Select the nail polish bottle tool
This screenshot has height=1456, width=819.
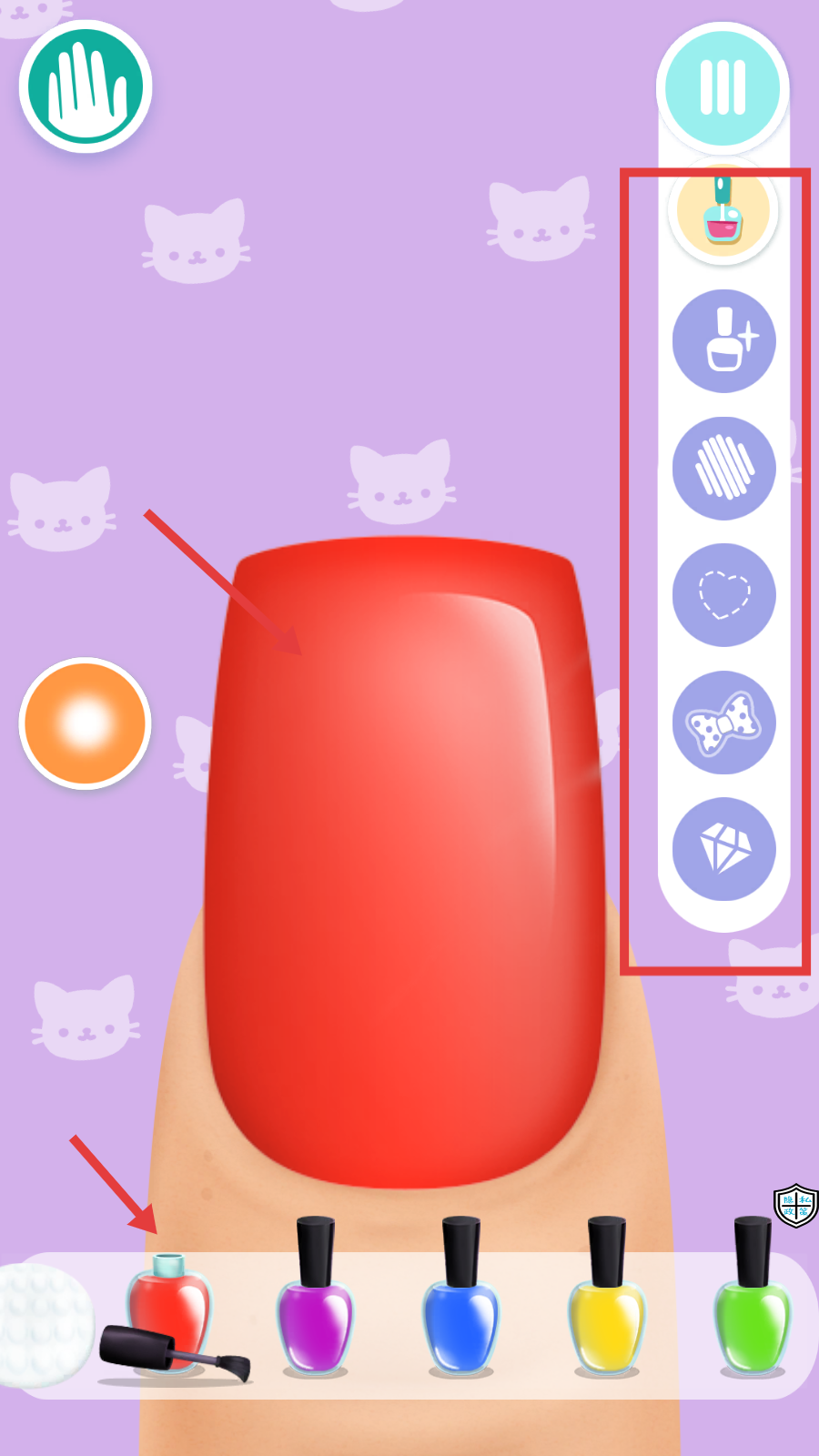(x=723, y=211)
